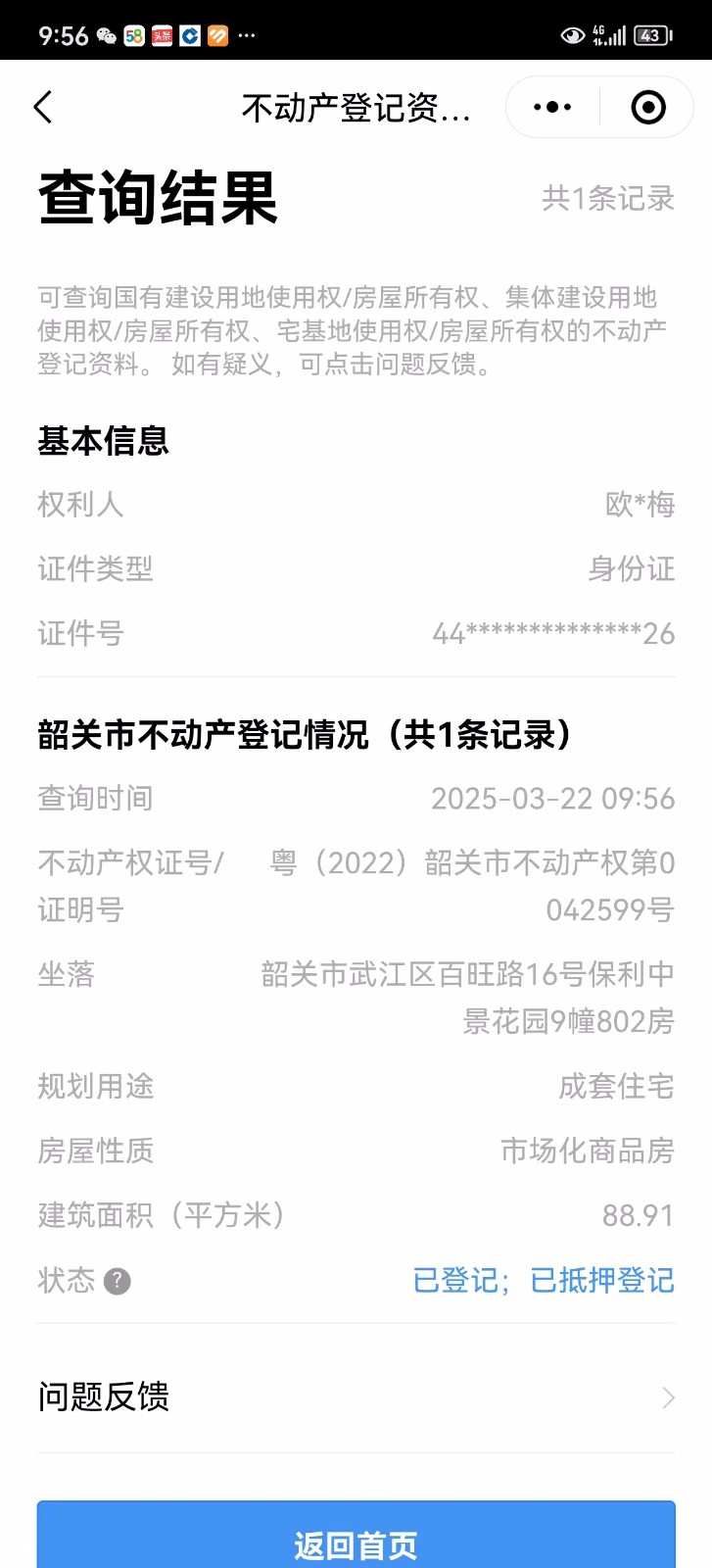Open the 已登记；已抵押登记 status link
Viewport: 712px width, 1568px height.
coord(544,1280)
